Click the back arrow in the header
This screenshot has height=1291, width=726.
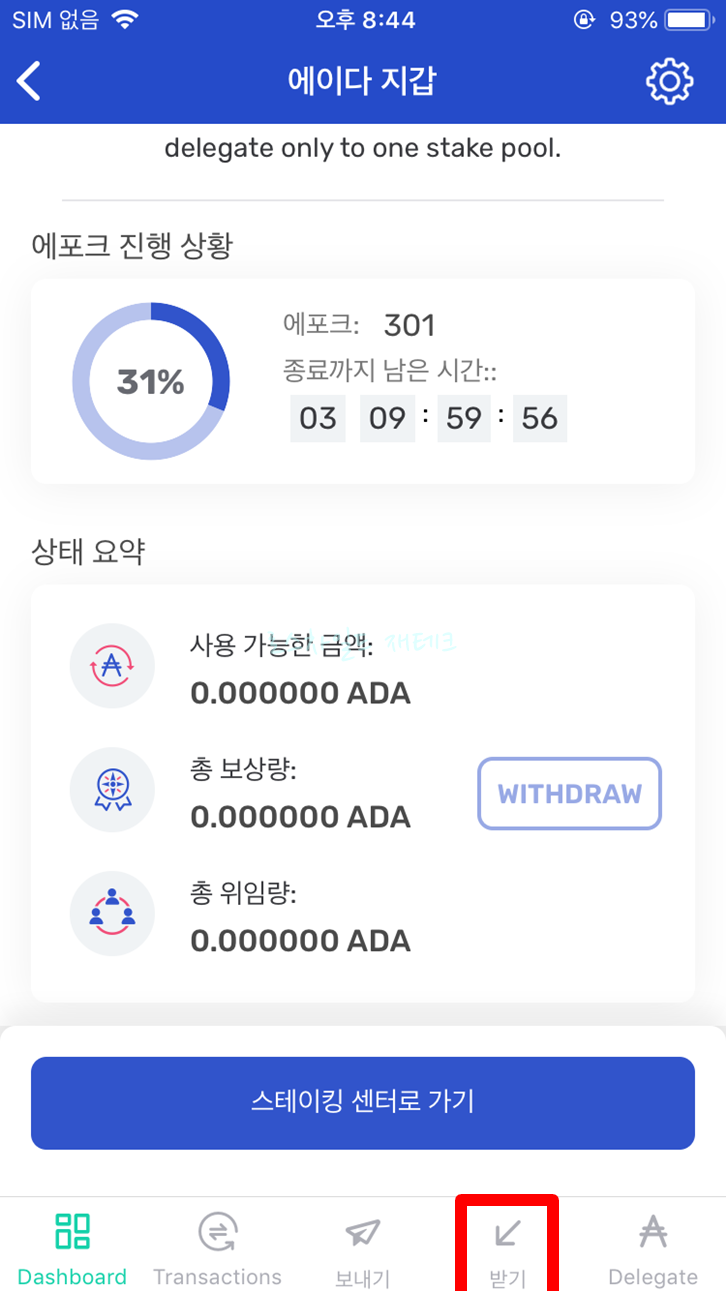tap(29, 81)
